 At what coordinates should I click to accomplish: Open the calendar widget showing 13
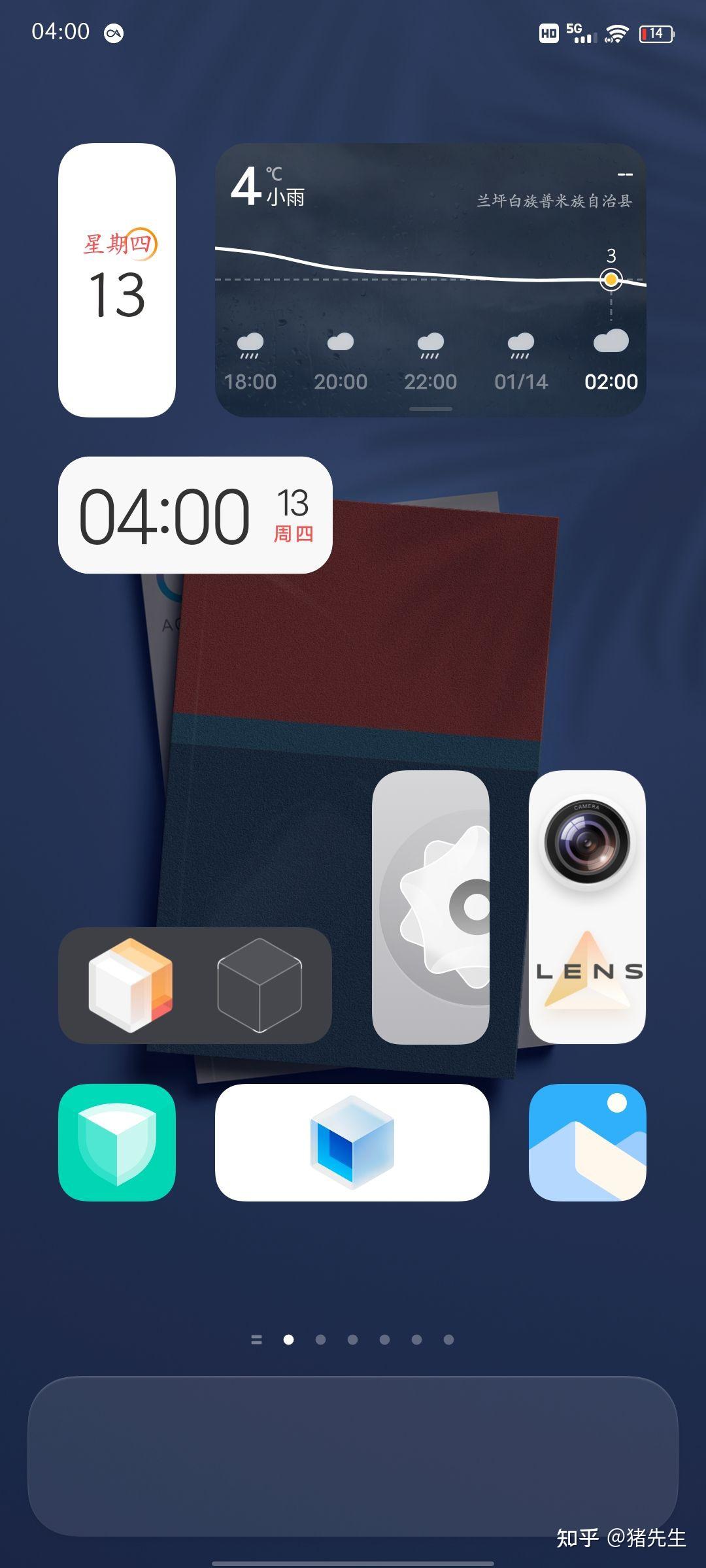[117, 280]
